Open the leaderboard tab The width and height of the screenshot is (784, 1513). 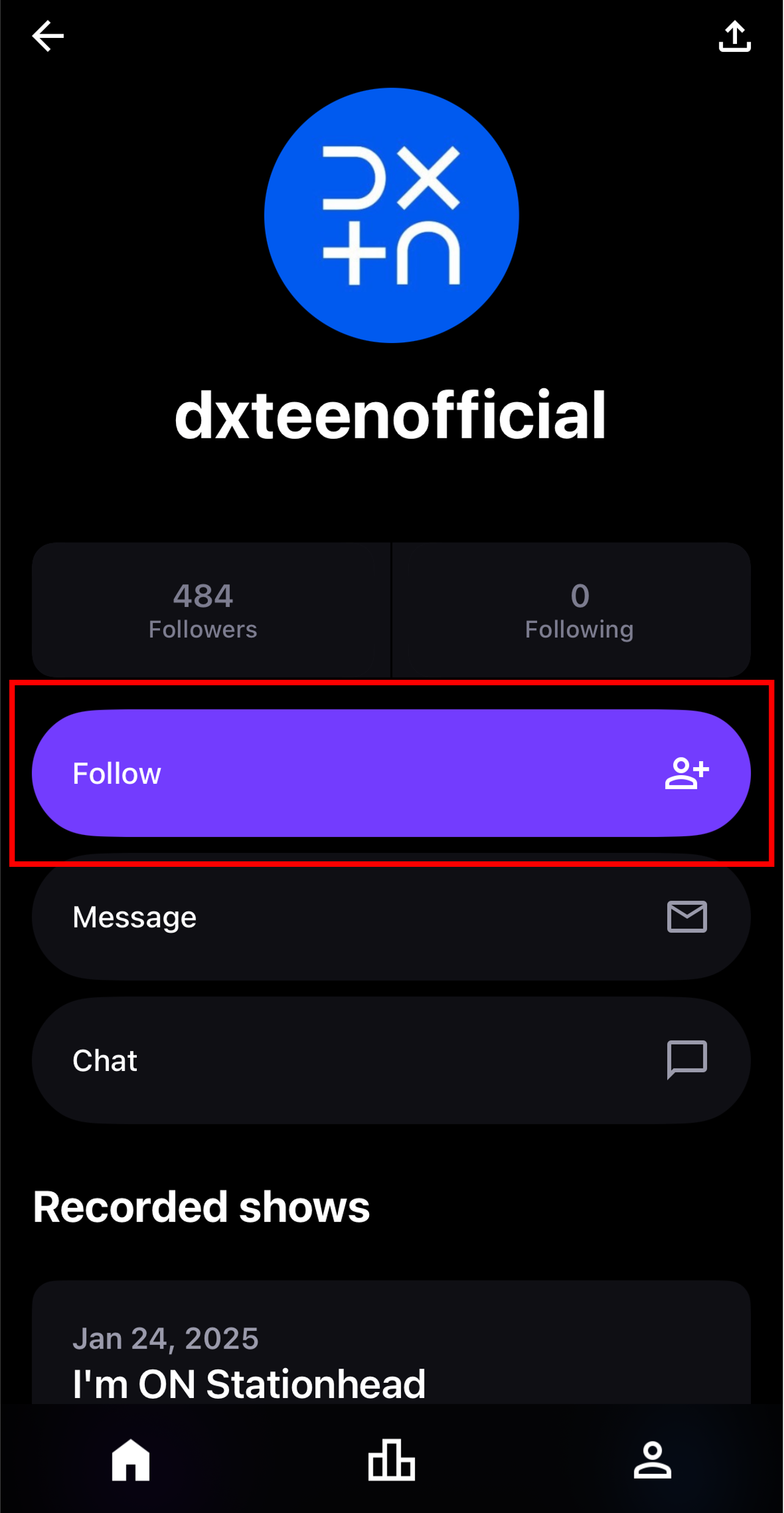point(392,1460)
